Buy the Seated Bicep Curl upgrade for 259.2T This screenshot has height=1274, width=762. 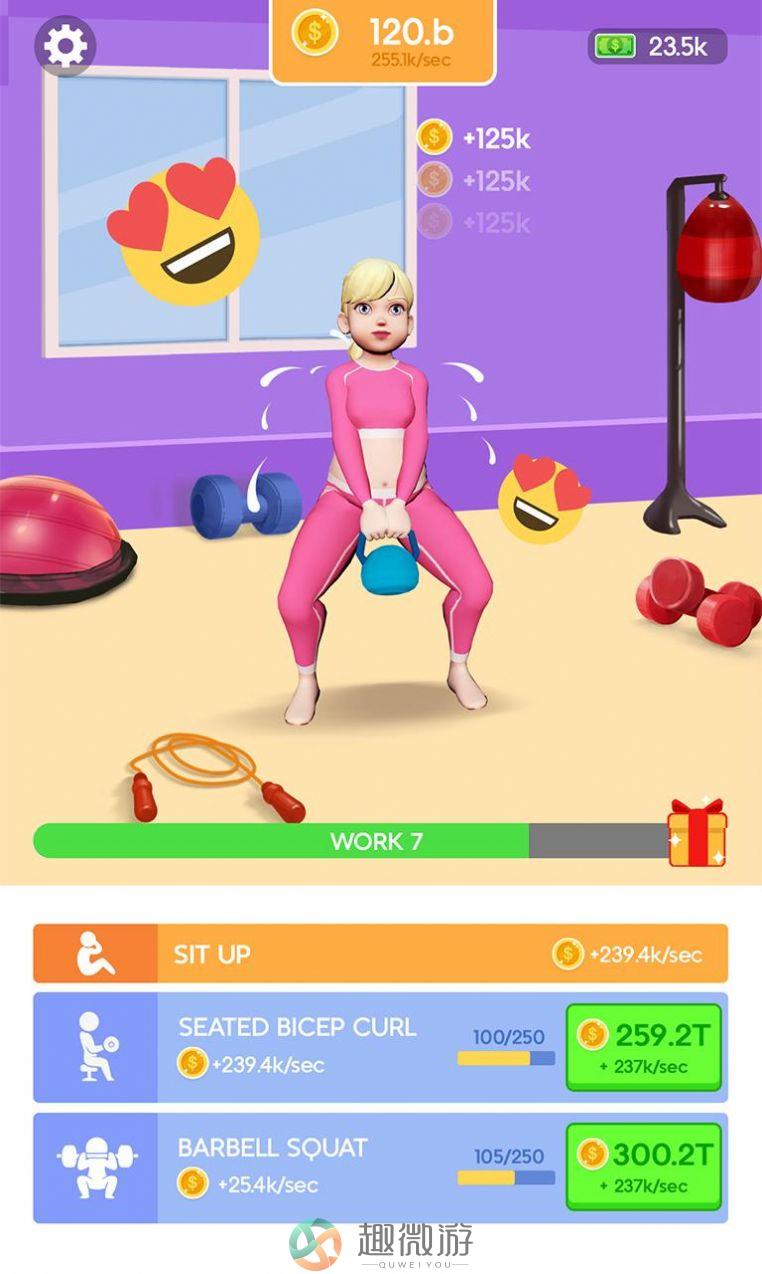click(x=644, y=1047)
